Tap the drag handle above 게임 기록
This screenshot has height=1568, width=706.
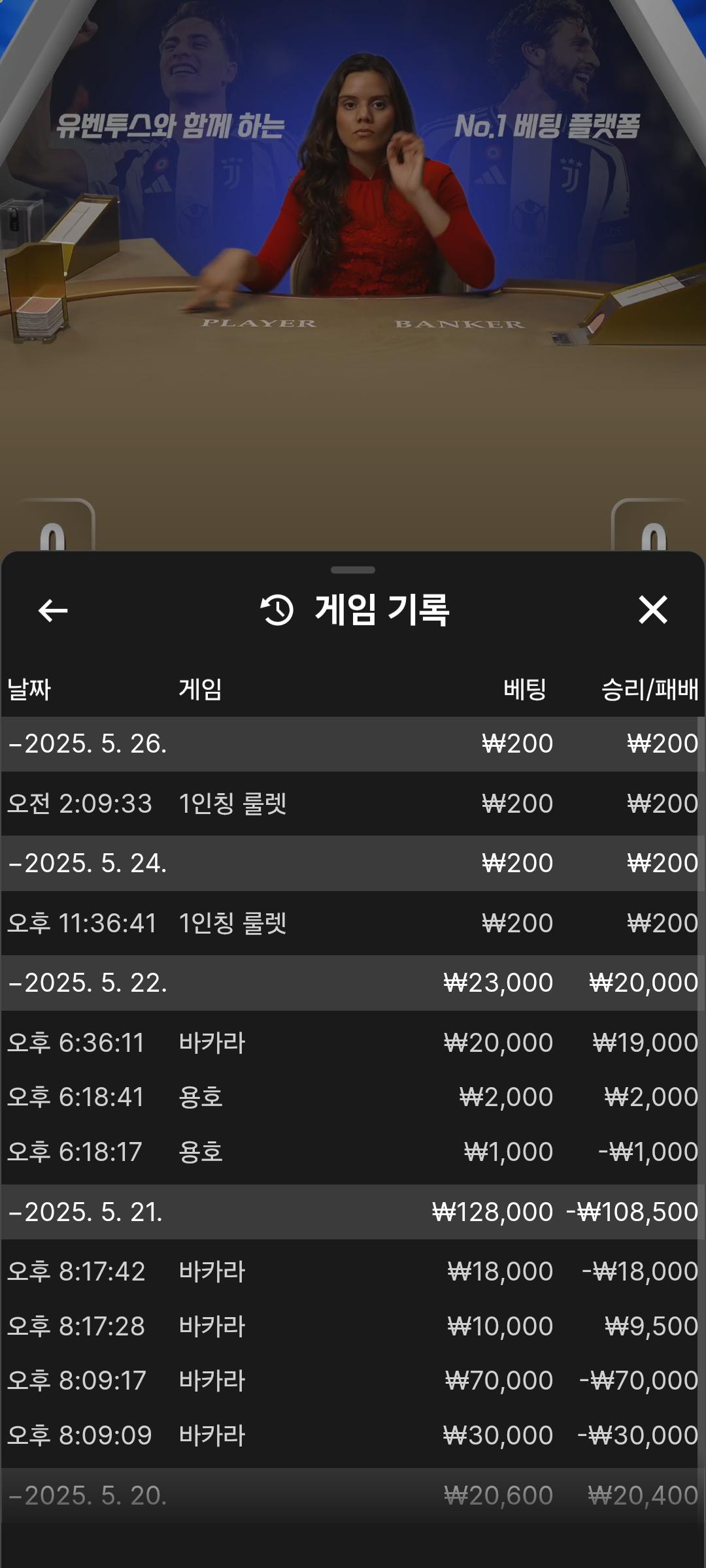coord(353,570)
